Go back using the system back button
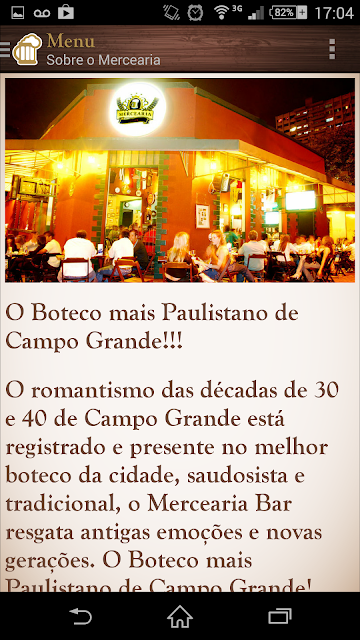 click(x=80, y=616)
